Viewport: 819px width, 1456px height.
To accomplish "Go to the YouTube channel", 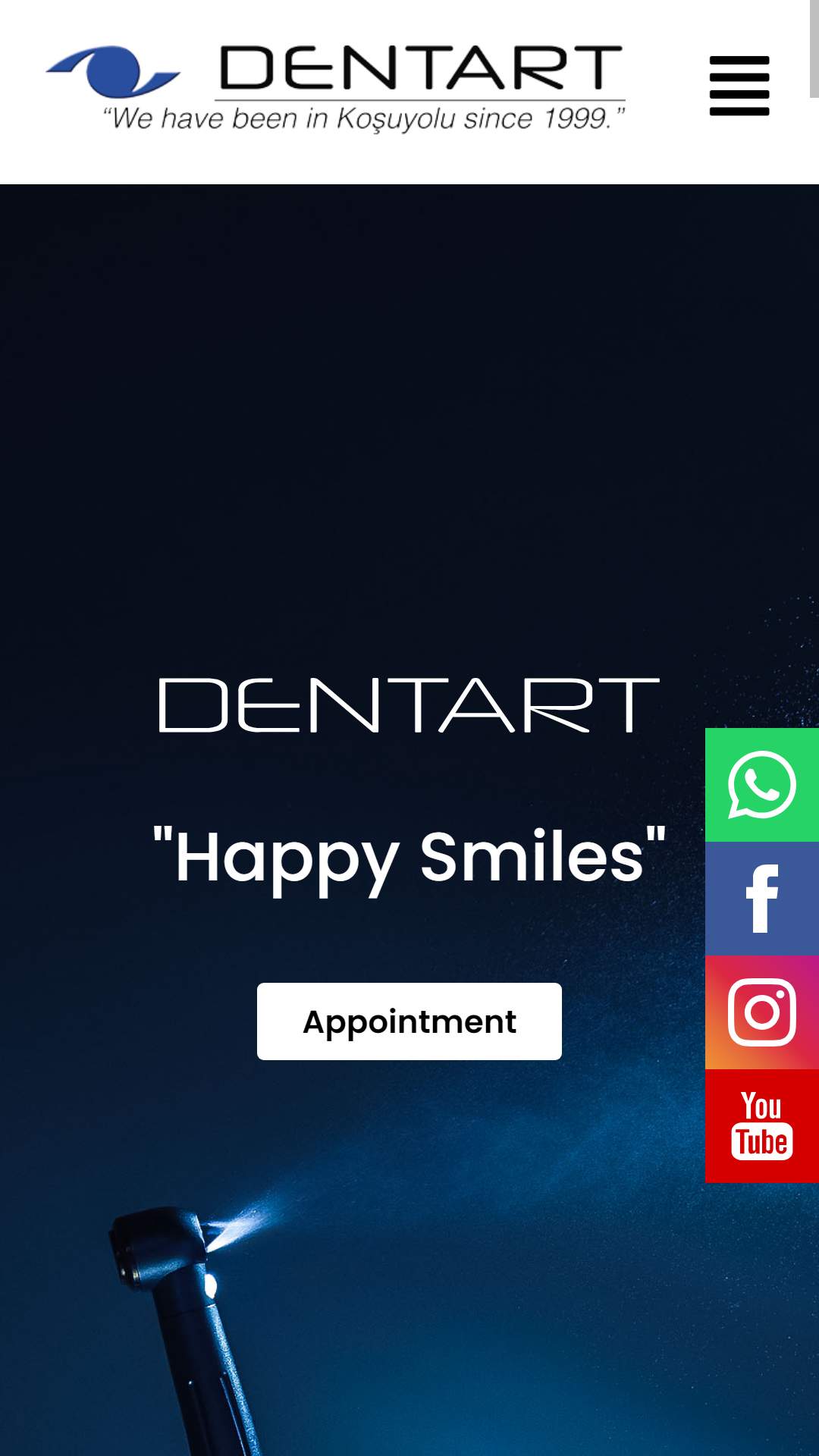I will pyautogui.click(x=762, y=1126).
